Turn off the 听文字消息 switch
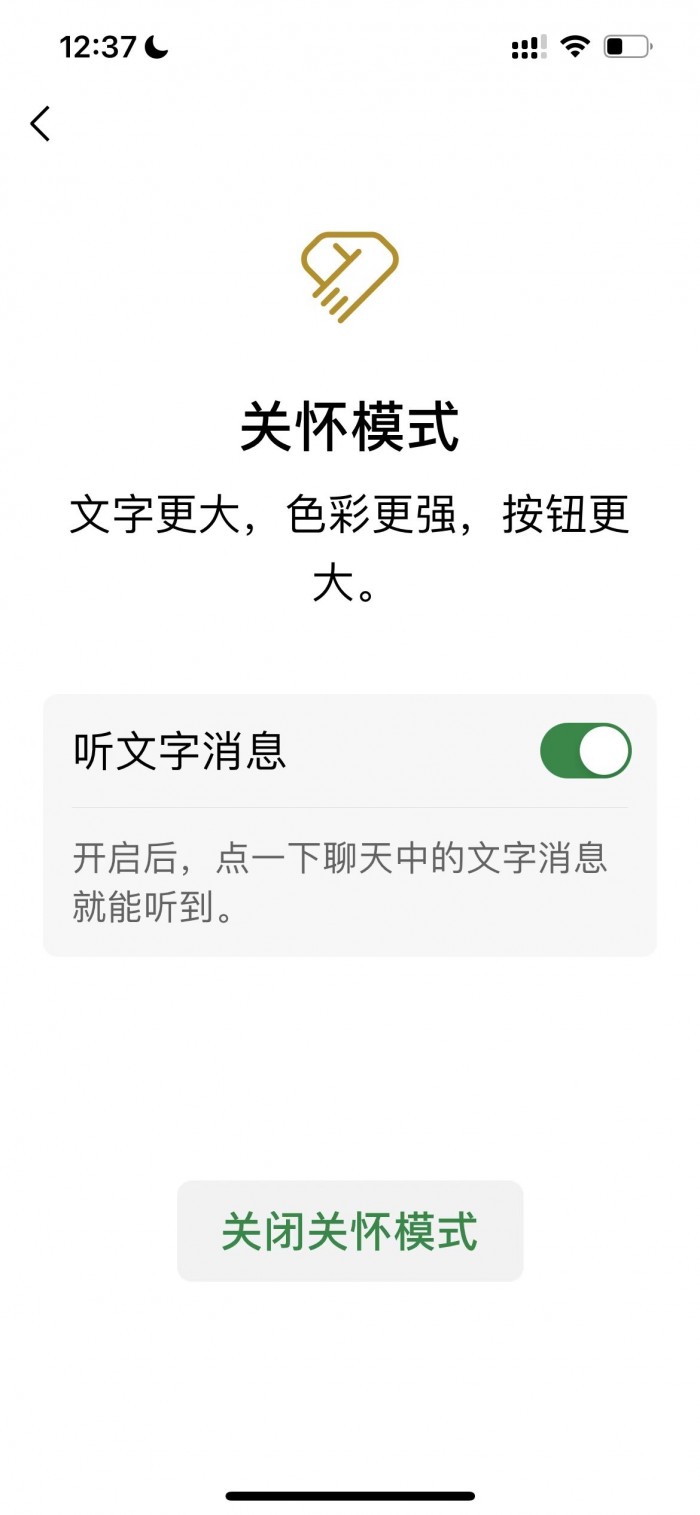This screenshot has height=1515, width=700. [x=585, y=751]
